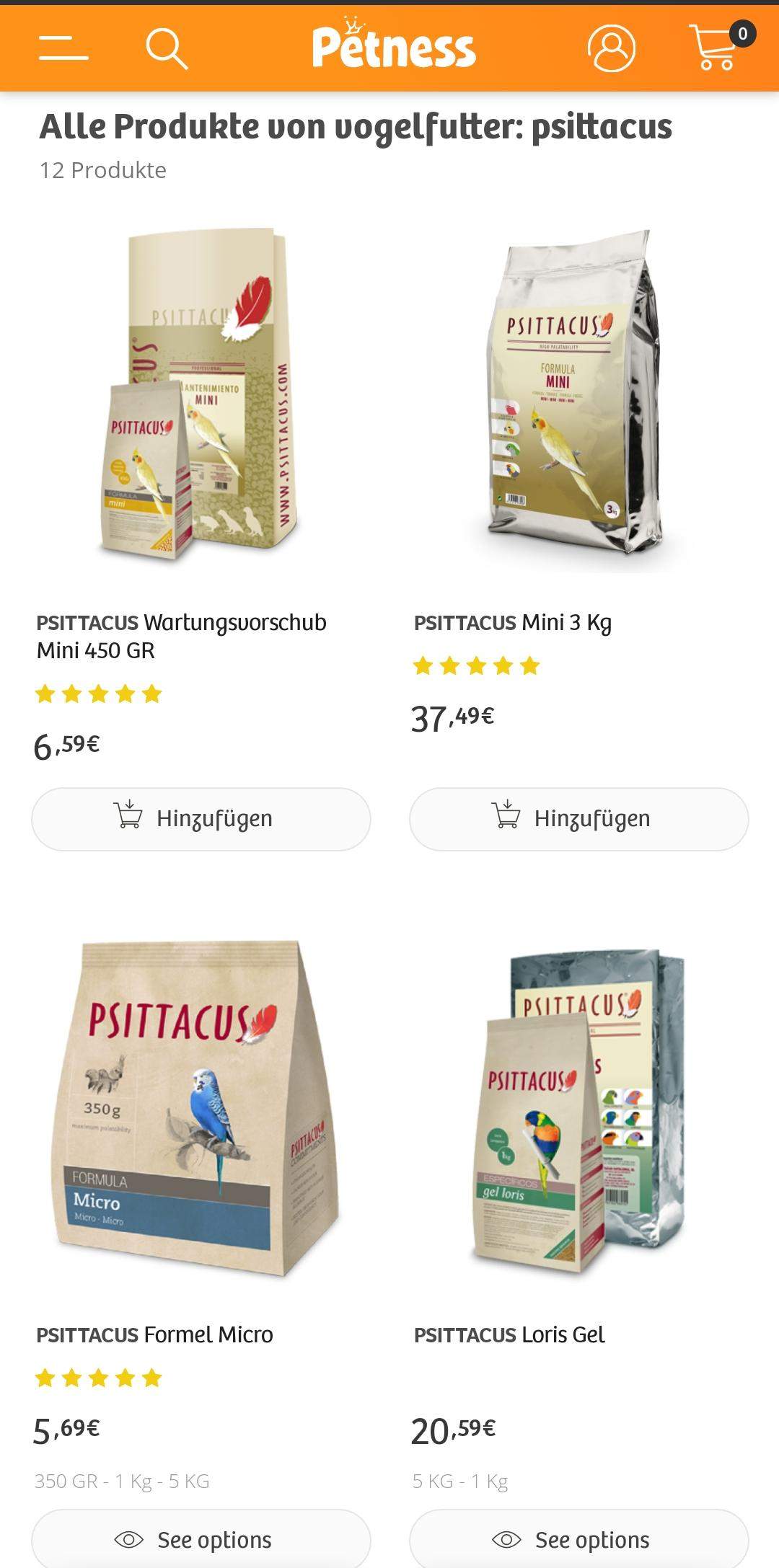Open See options for PSITTACUS Loris Gel
The image size is (779, 1568).
pos(578,1540)
